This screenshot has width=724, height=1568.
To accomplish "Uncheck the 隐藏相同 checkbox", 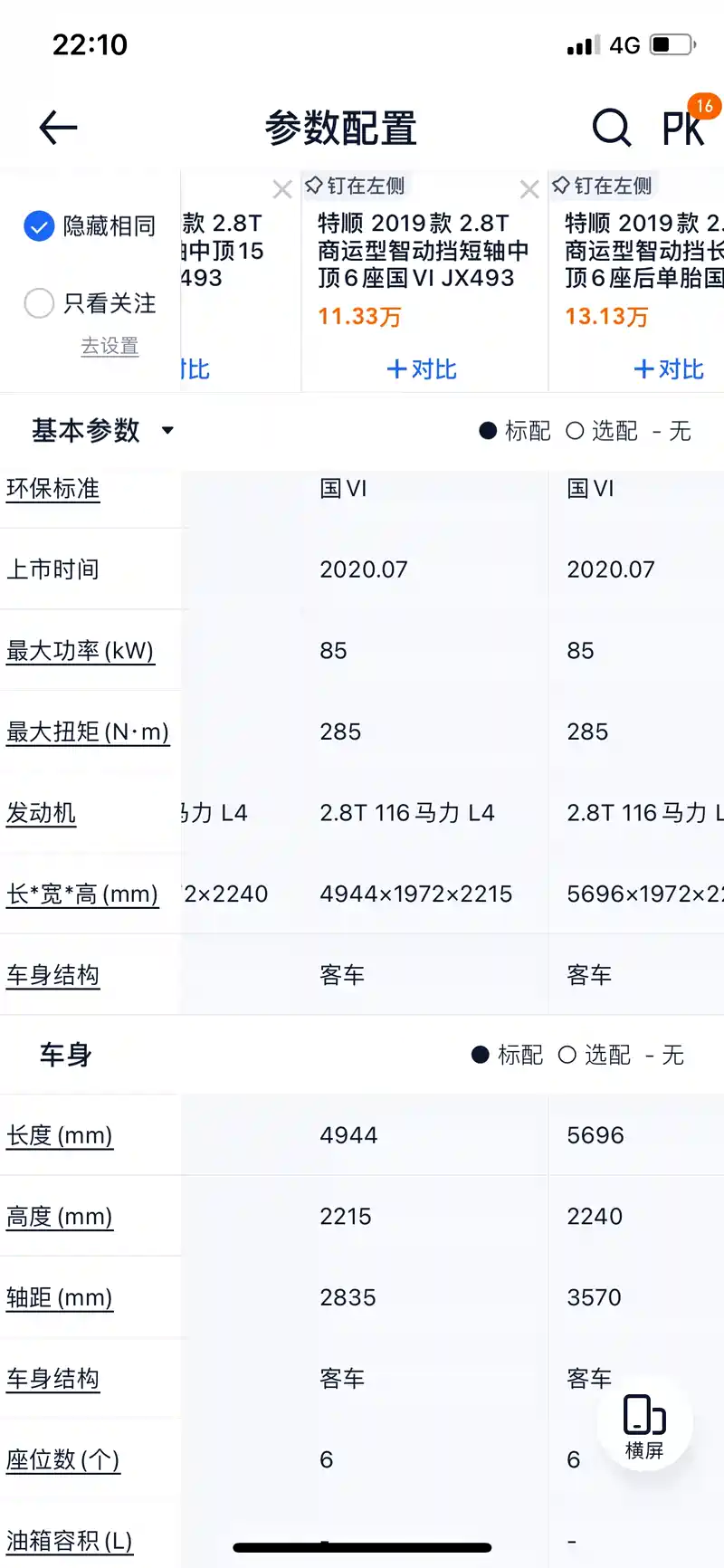I will [39, 226].
